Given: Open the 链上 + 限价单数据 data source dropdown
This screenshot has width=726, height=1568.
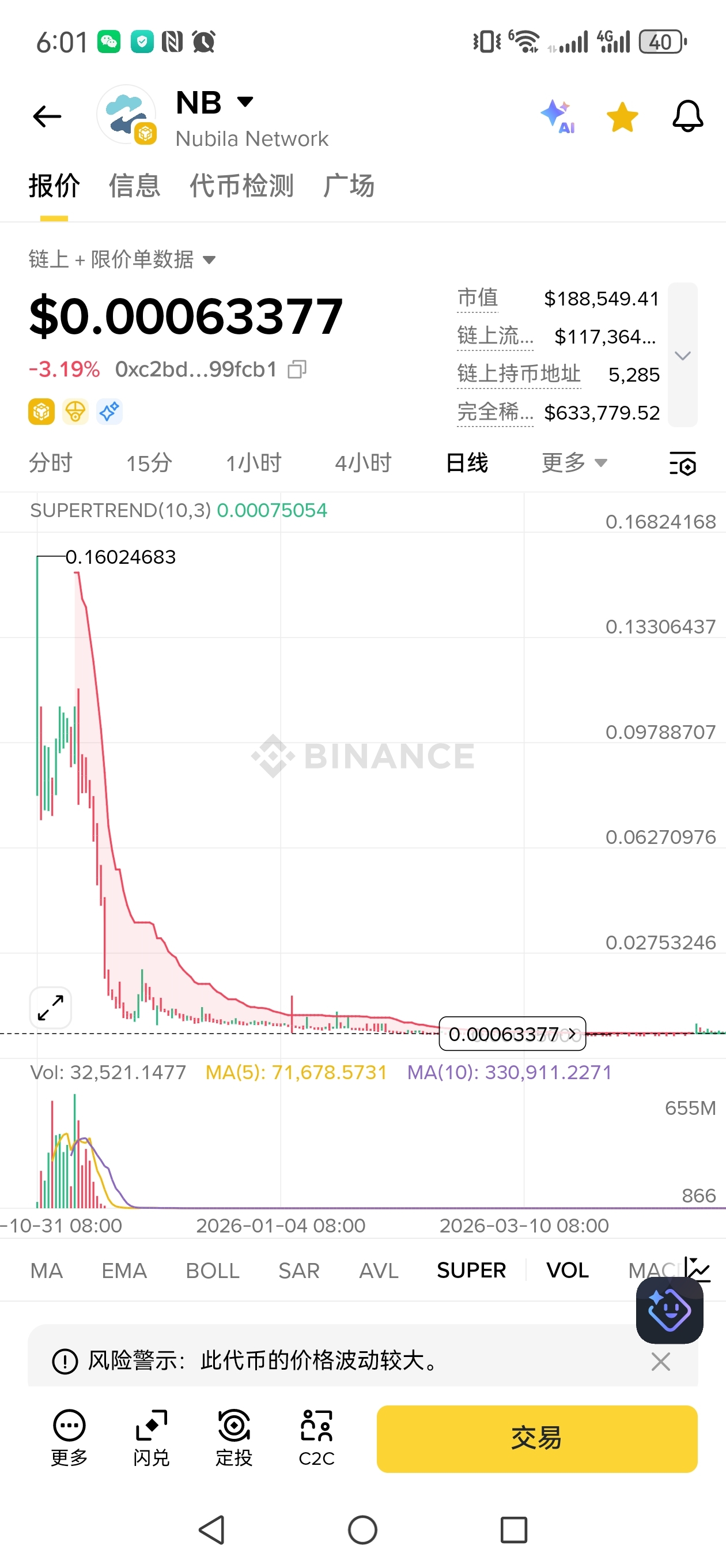Looking at the screenshot, I should tap(122, 259).
